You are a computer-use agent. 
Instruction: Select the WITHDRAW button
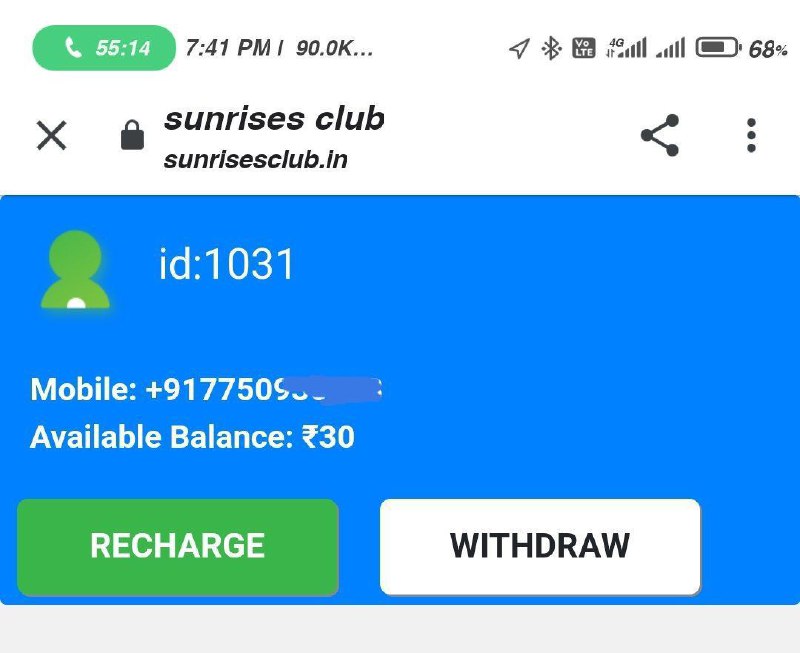point(540,546)
